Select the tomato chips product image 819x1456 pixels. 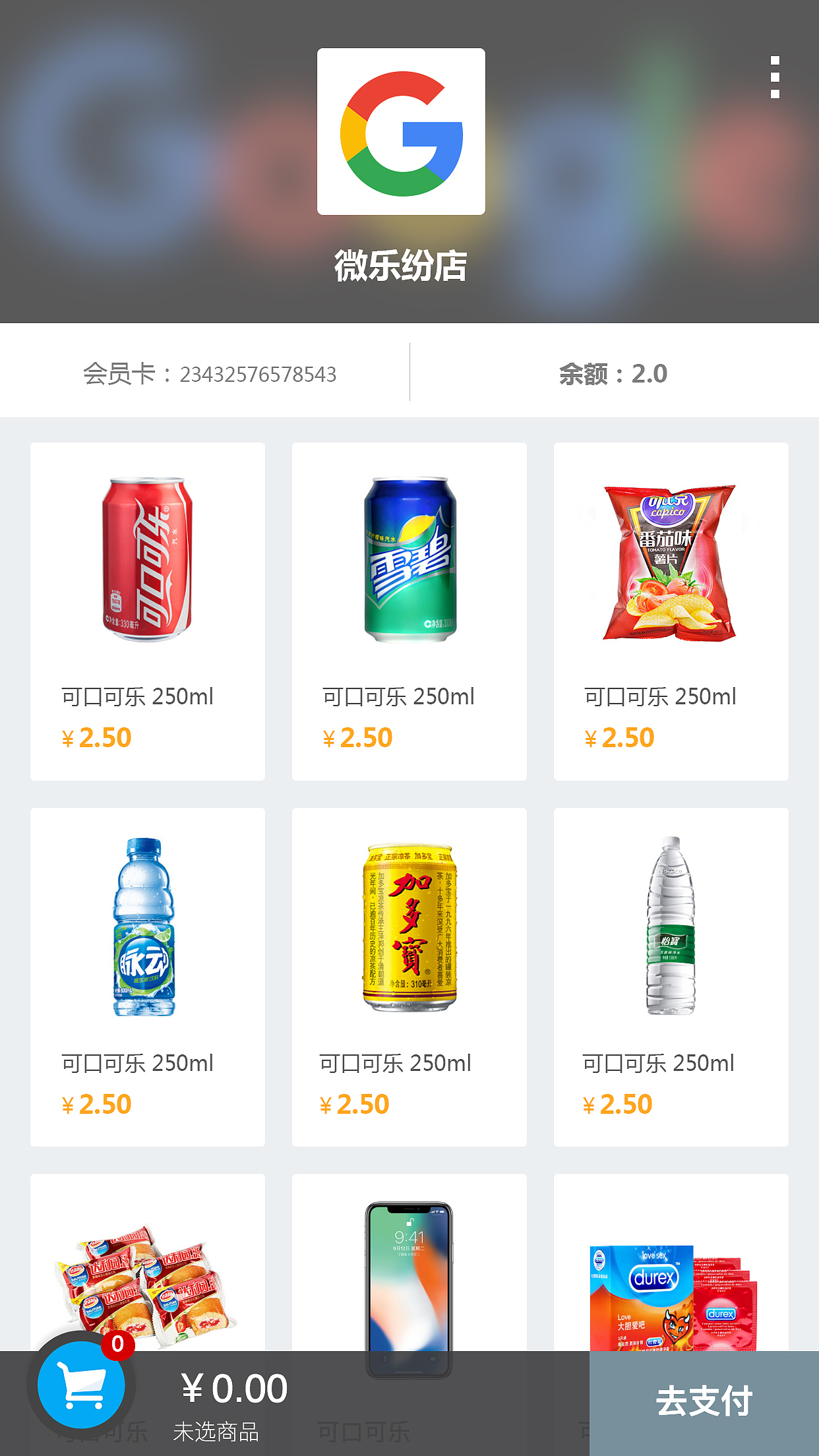coord(671,564)
